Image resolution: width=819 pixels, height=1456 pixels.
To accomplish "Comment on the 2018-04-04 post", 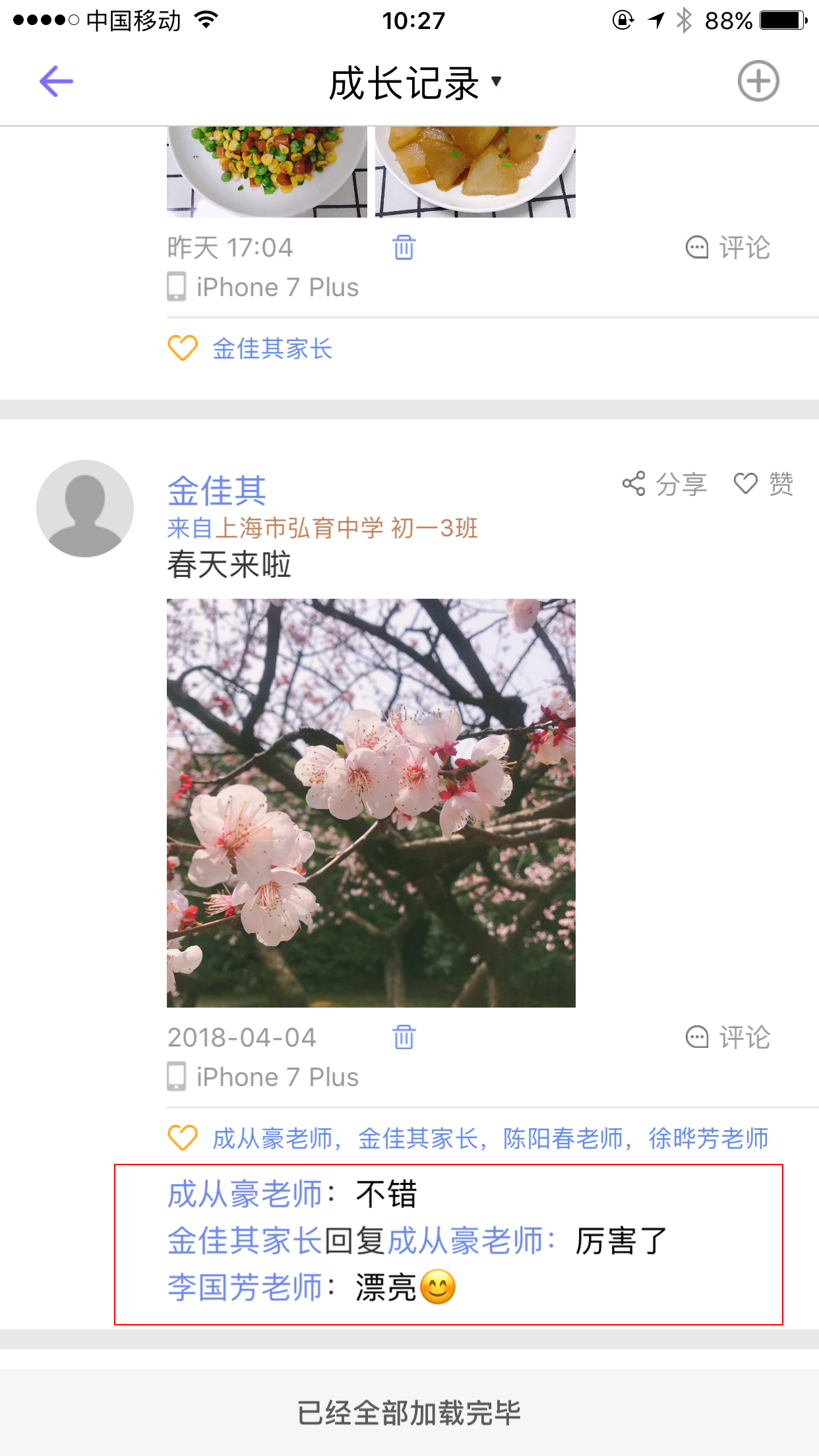I will pos(728,1037).
